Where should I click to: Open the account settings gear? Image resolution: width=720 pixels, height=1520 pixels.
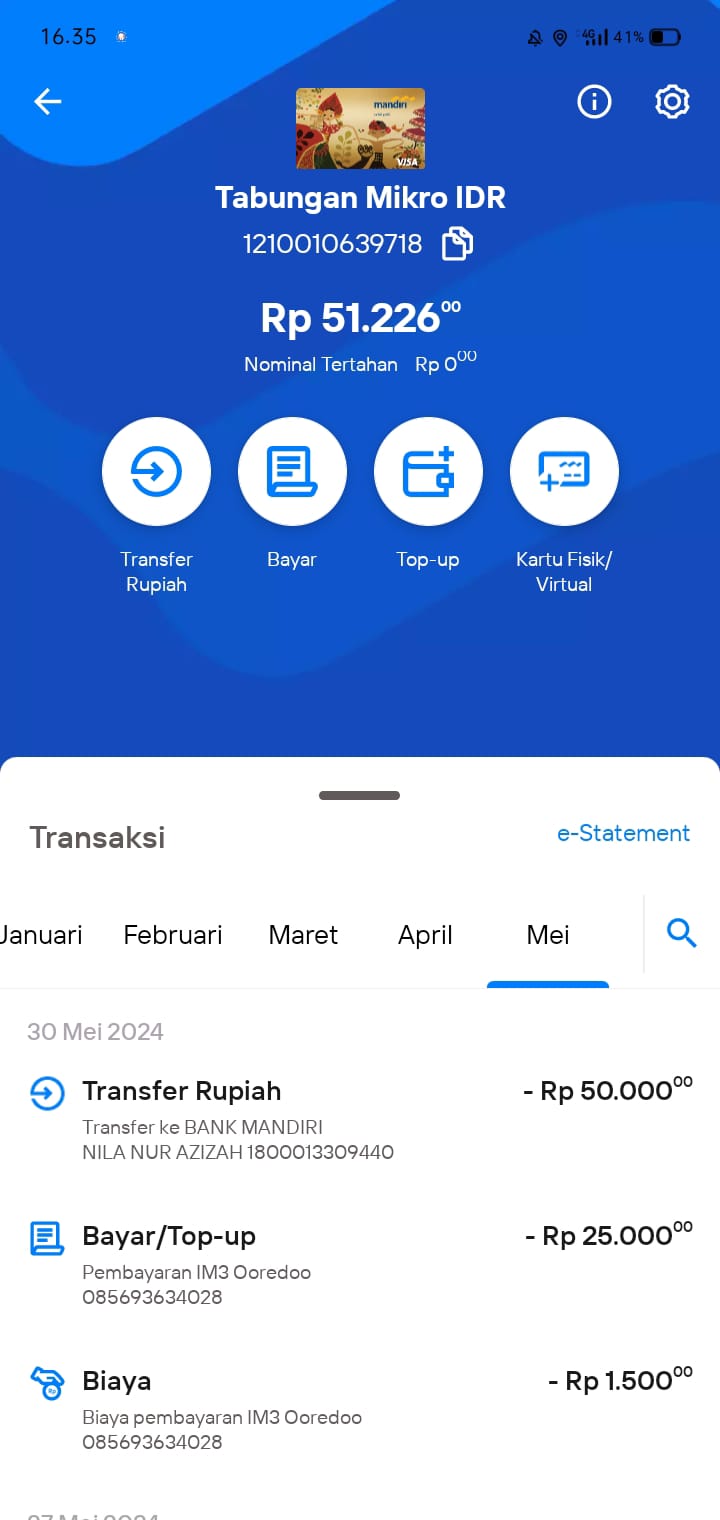(672, 101)
